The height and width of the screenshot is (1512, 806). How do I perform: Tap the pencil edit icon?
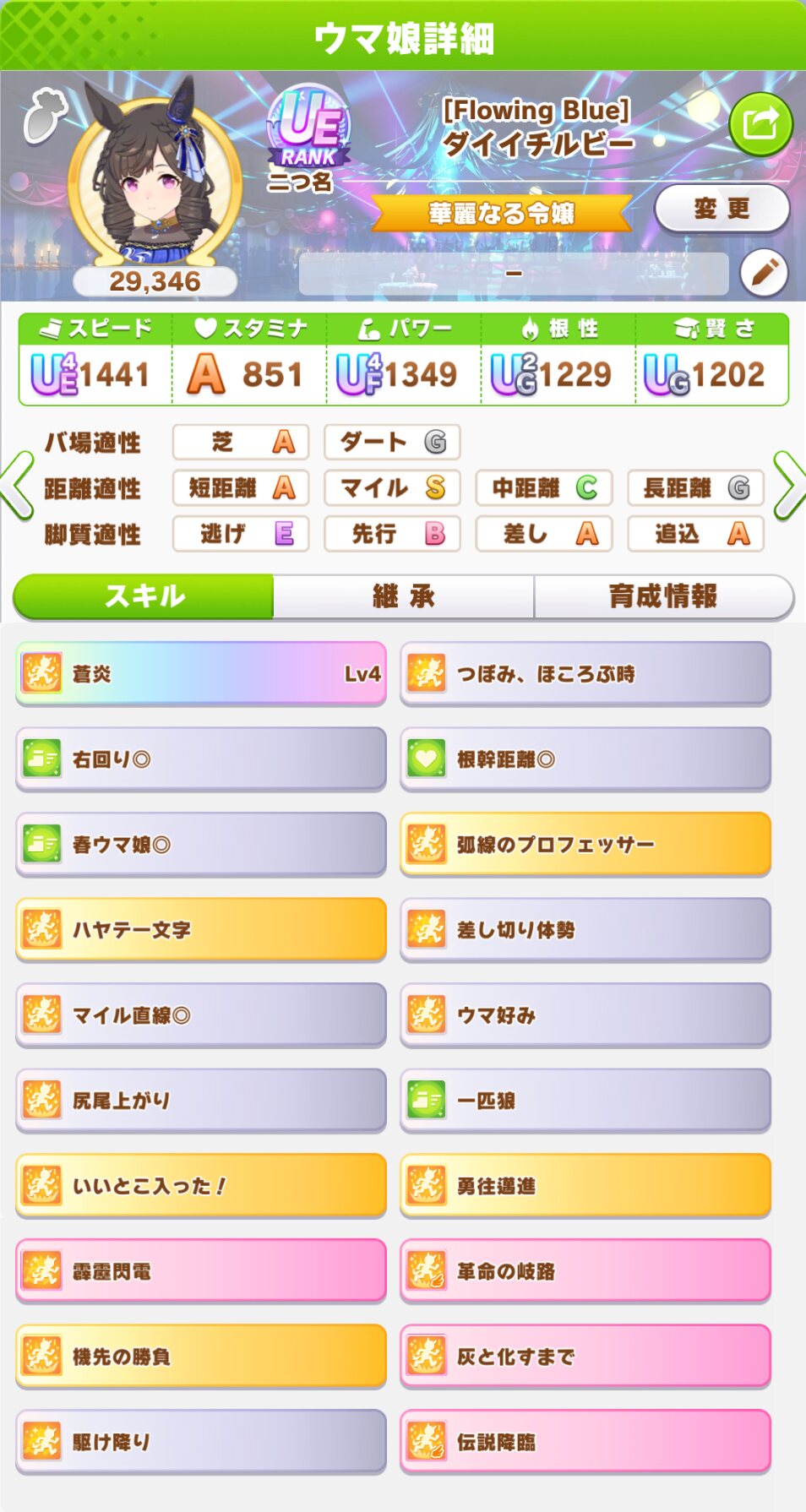pyautogui.click(x=764, y=272)
